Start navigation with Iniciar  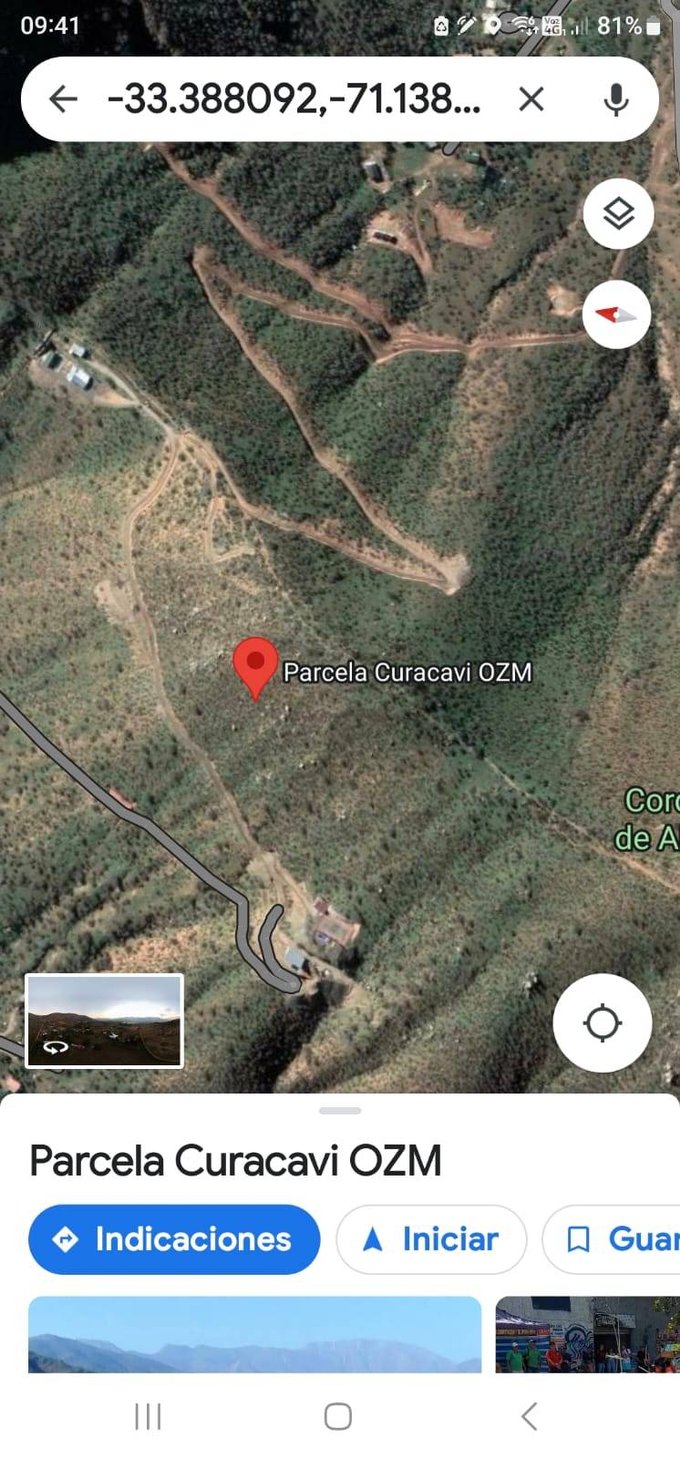(x=431, y=1239)
